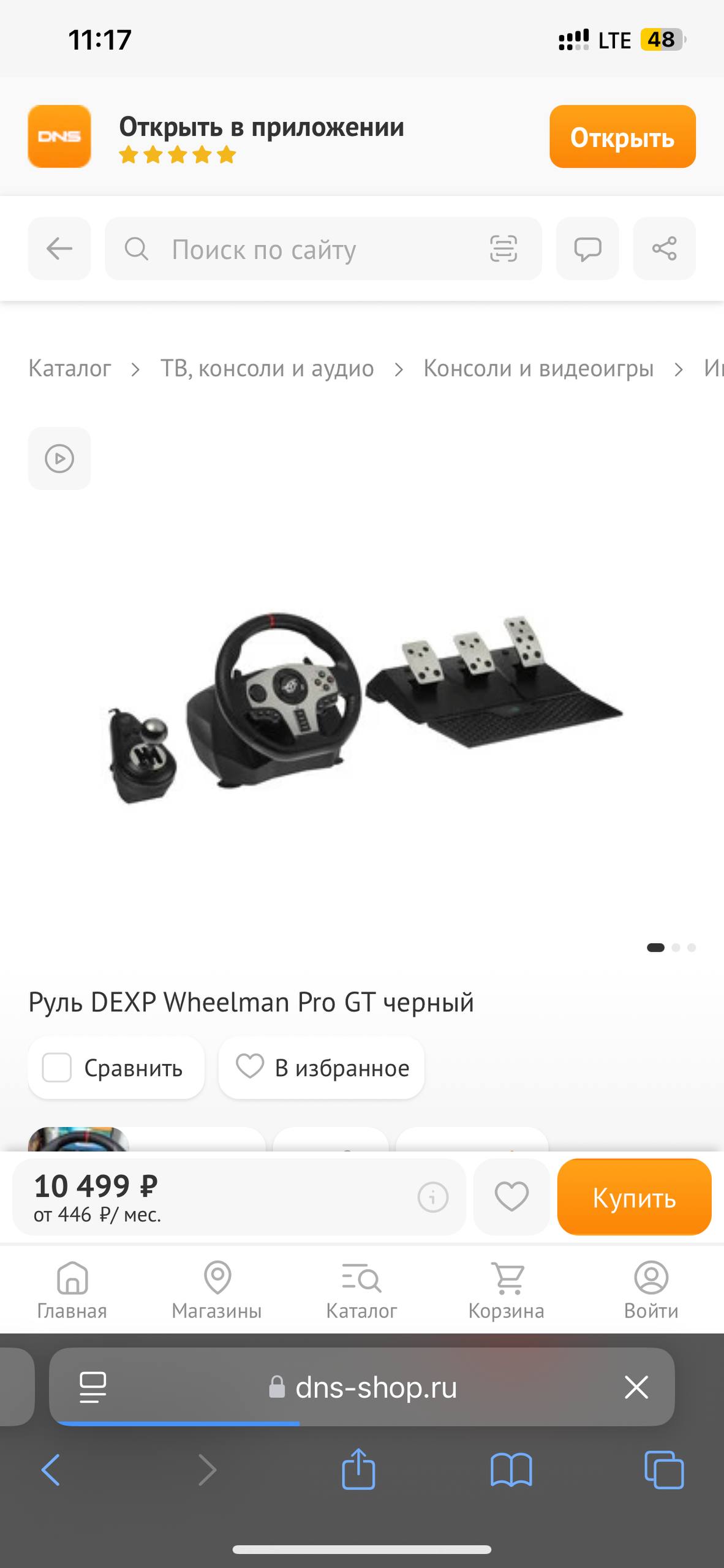Show price info icon
Screen dimensions: 724x1568
tap(433, 1197)
